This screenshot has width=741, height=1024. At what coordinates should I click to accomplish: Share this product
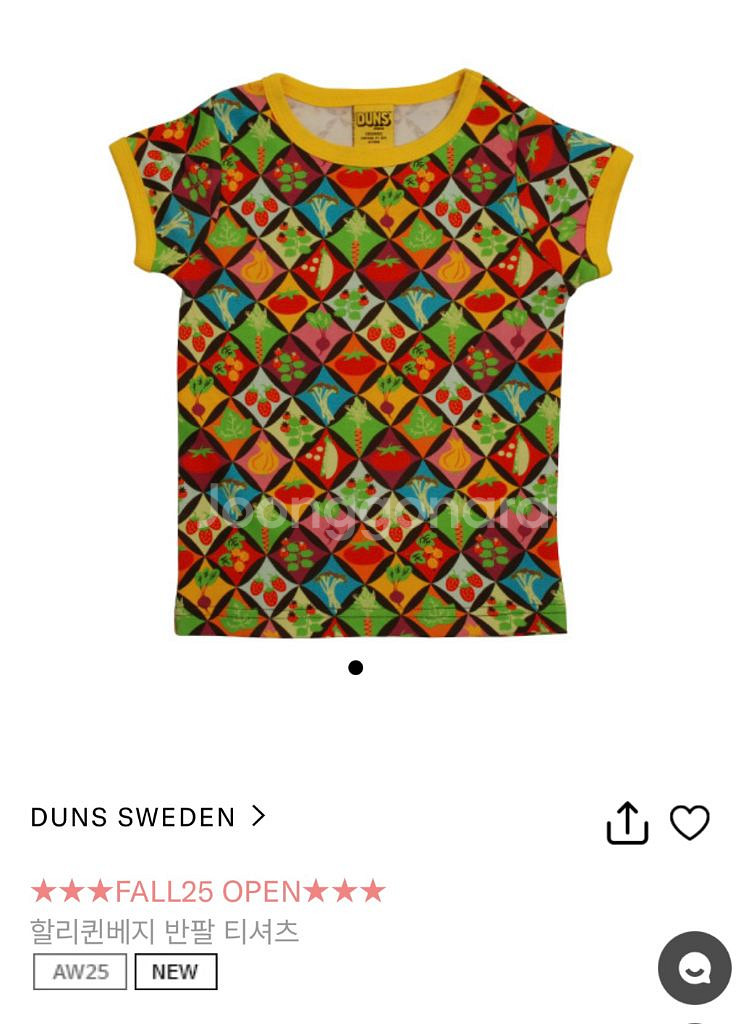click(627, 823)
